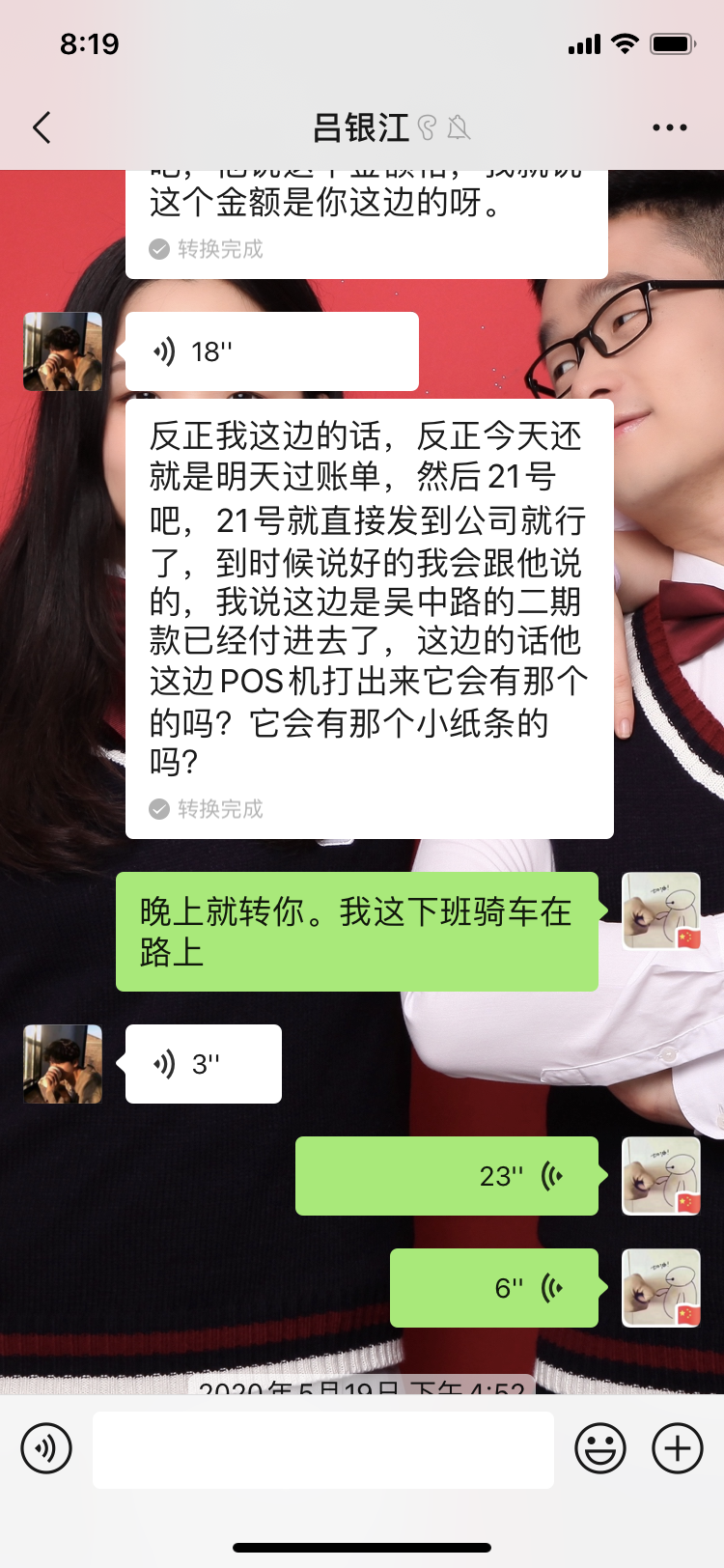This screenshot has height=1568, width=724.
Task: Switch to voice input mode
Action: pos(46,1448)
